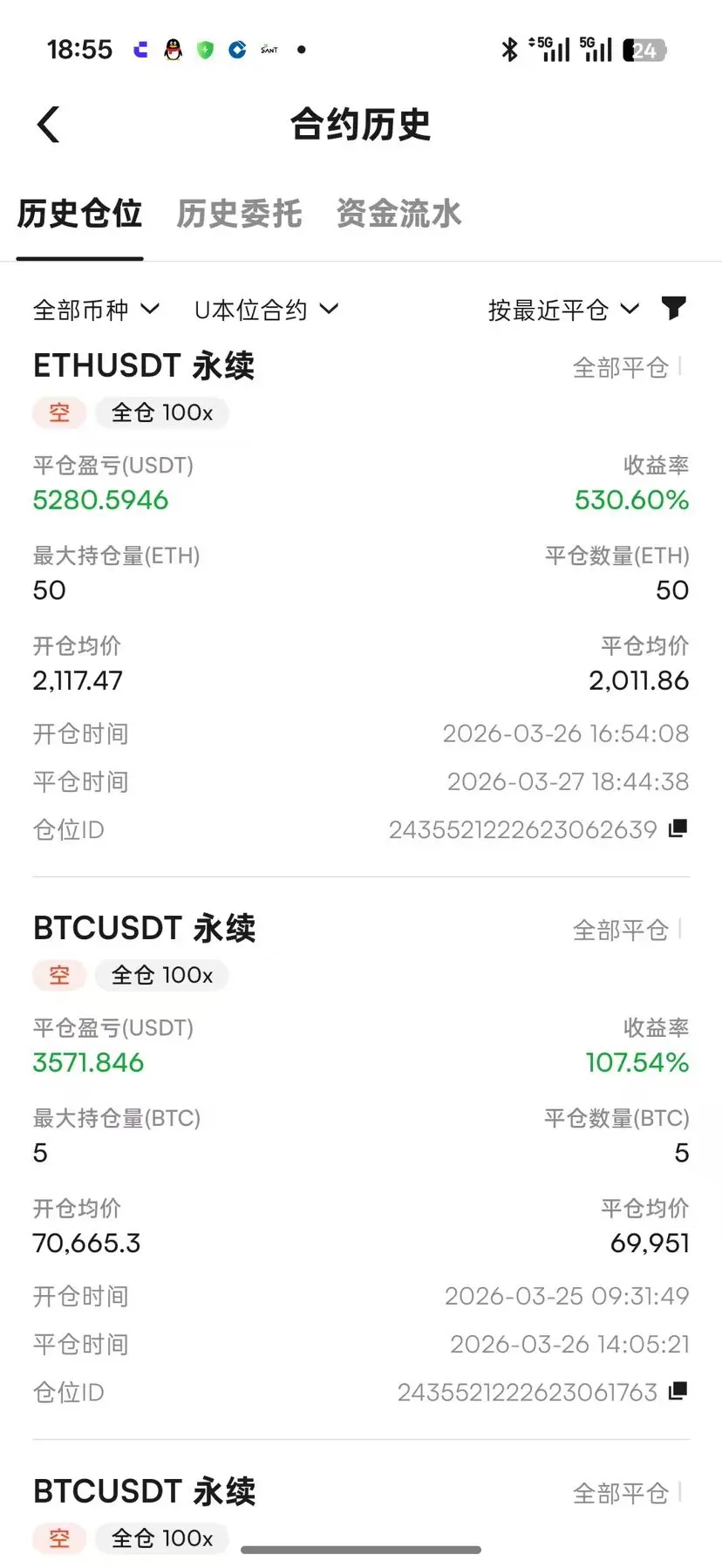This screenshot has width=722, height=1568.
Task: Change sorting via 按最近平仓 dropdown
Action: [x=563, y=310]
